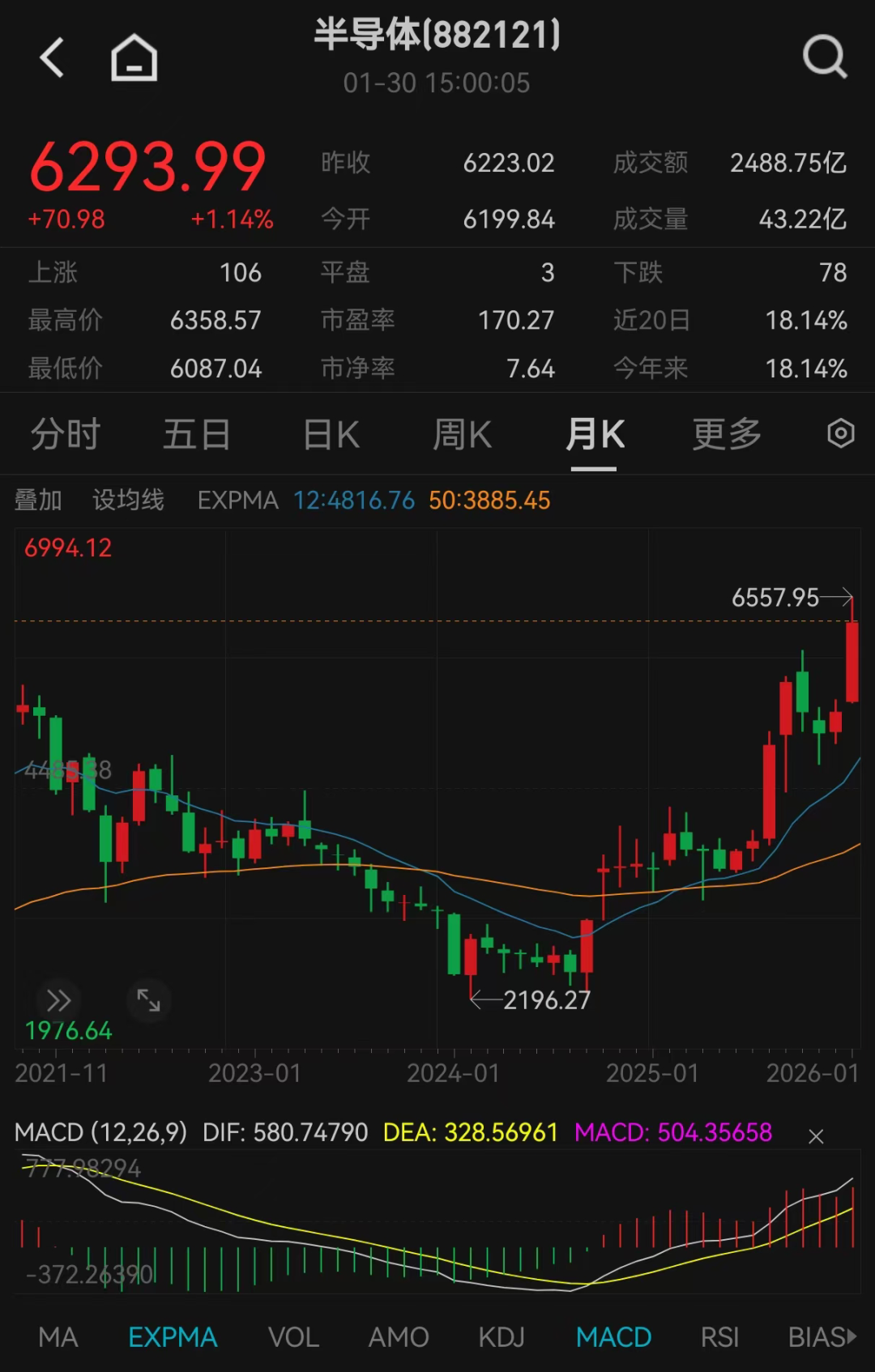Screen dimensions: 875x1372
Task: Open the 更多 chart options menu
Action: click(725, 434)
